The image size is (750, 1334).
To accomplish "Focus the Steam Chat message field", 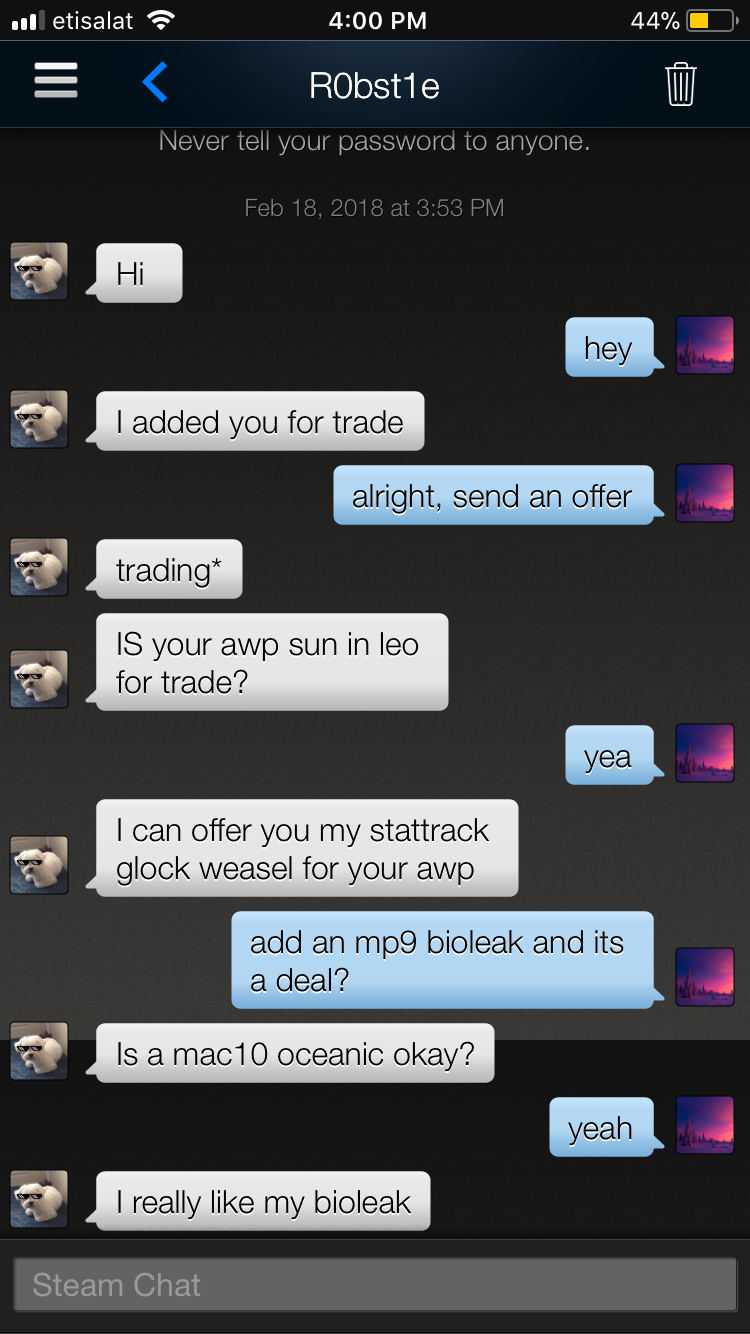I will (375, 1285).
